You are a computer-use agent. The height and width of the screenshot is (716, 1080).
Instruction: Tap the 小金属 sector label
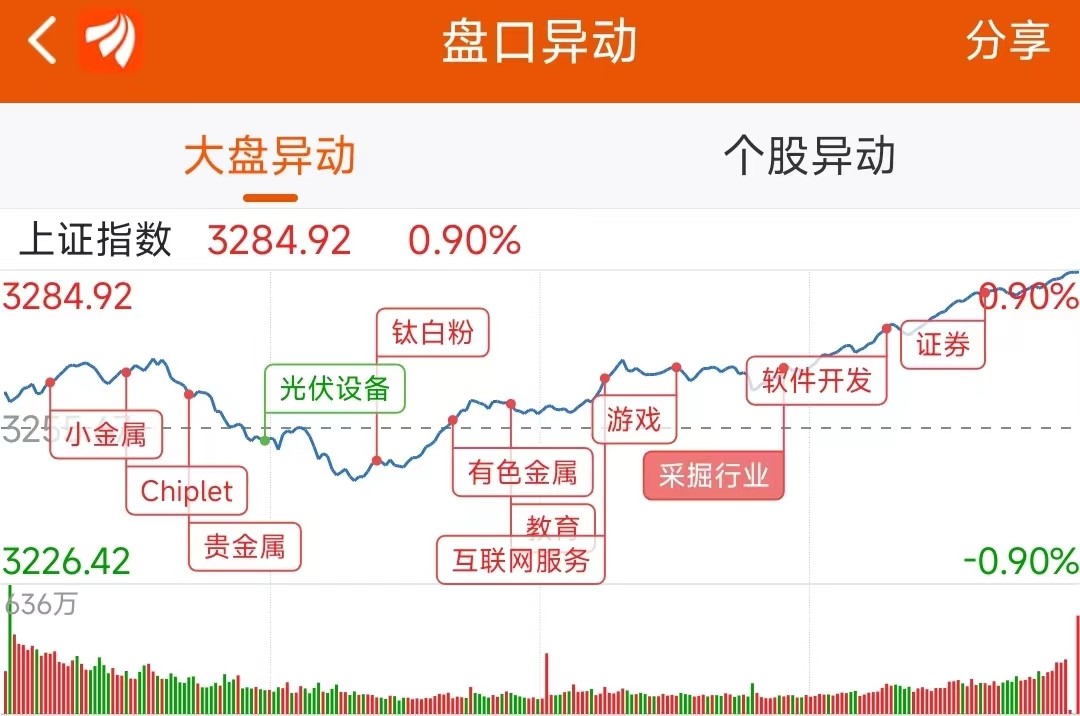pyautogui.click(x=106, y=434)
